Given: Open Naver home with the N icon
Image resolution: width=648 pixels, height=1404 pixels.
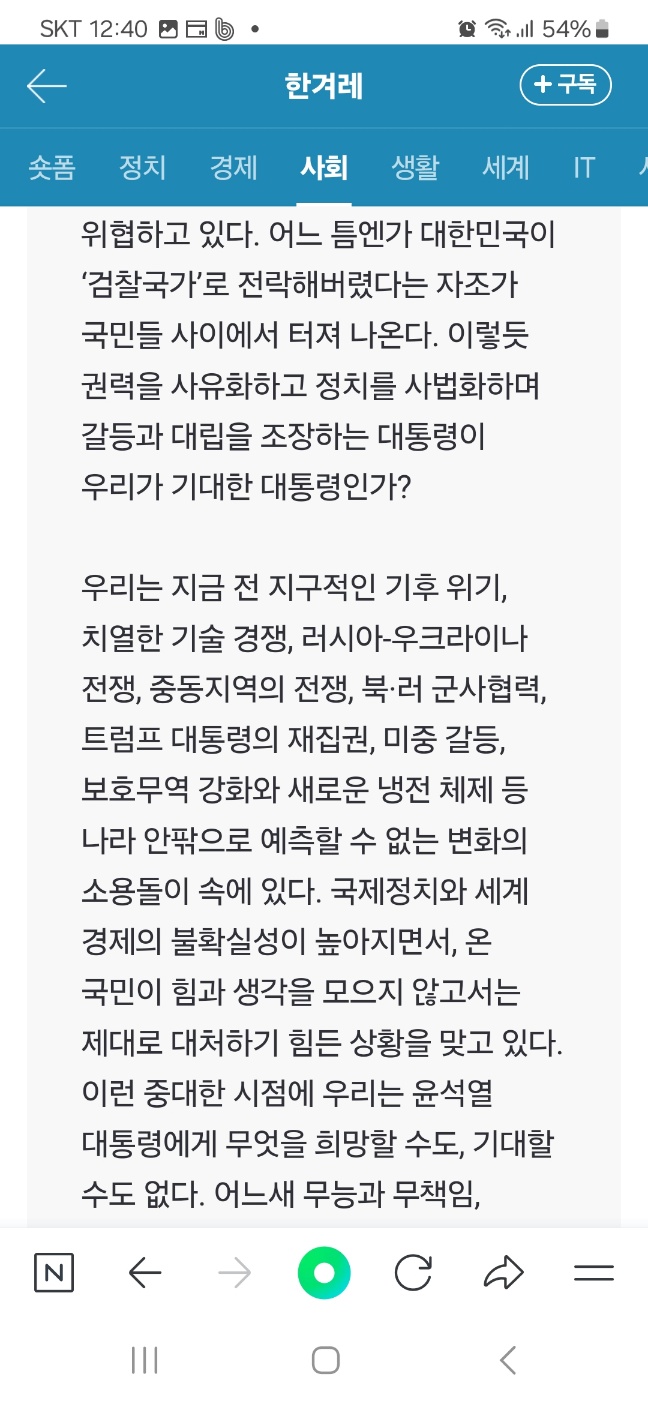Looking at the screenshot, I should point(54,1273).
